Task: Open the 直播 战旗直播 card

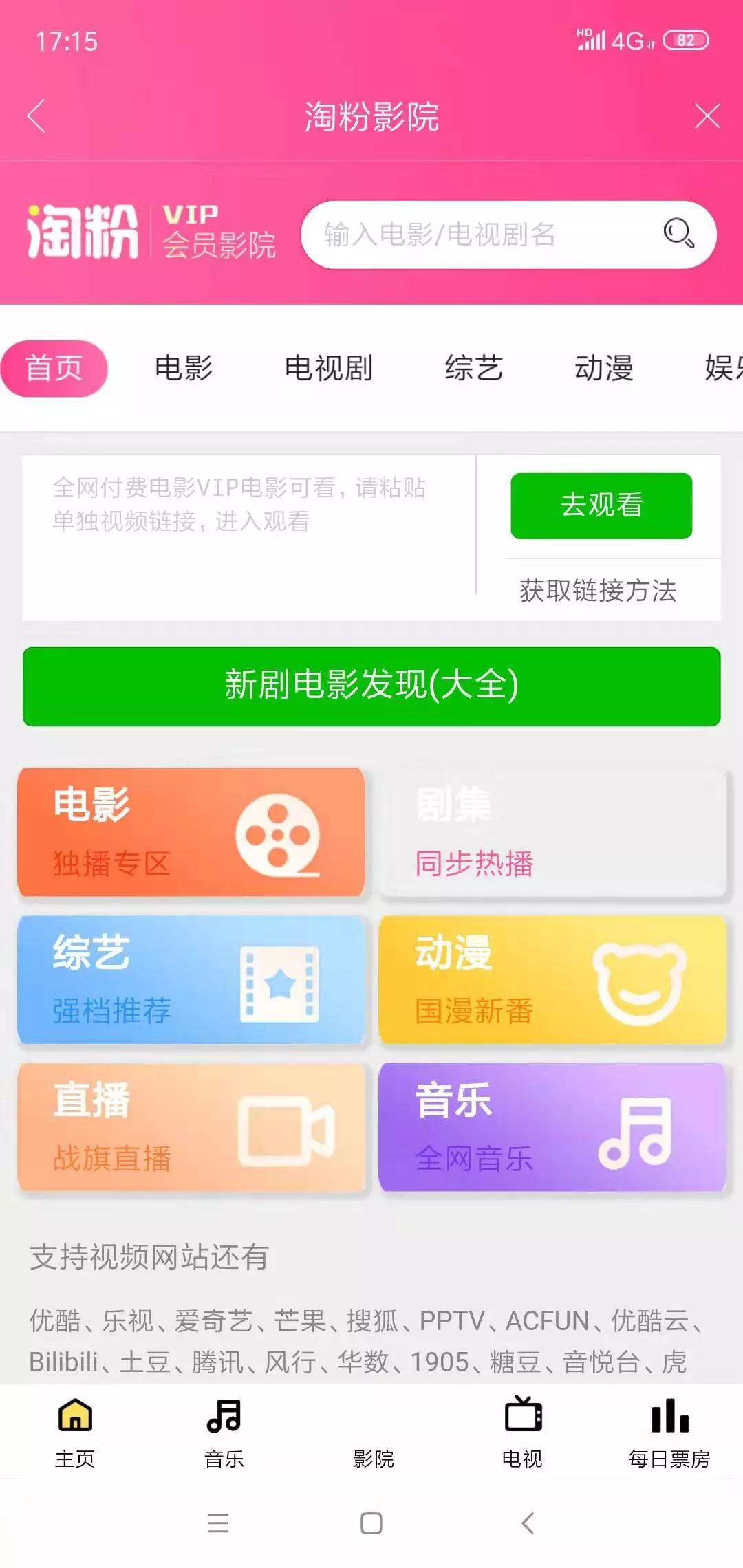Action: (x=191, y=1127)
